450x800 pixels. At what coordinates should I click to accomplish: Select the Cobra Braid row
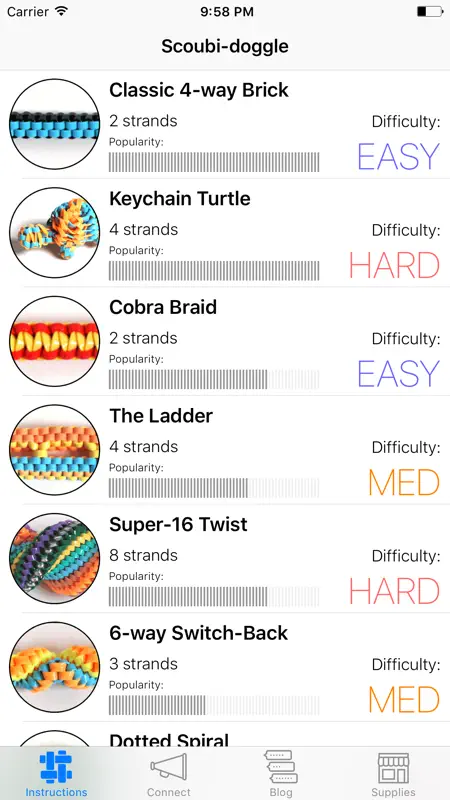pyautogui.click(x=225, y=342)
